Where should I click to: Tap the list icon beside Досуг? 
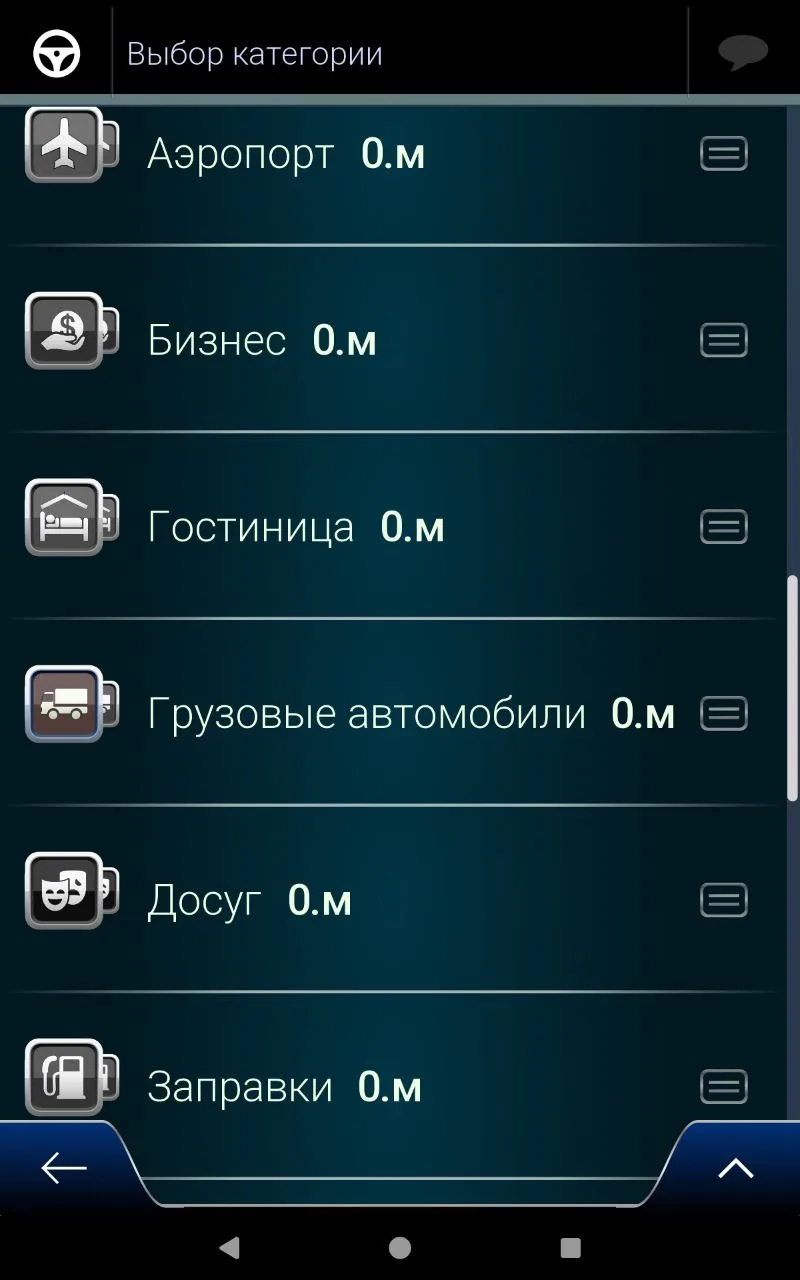point(724,901)
